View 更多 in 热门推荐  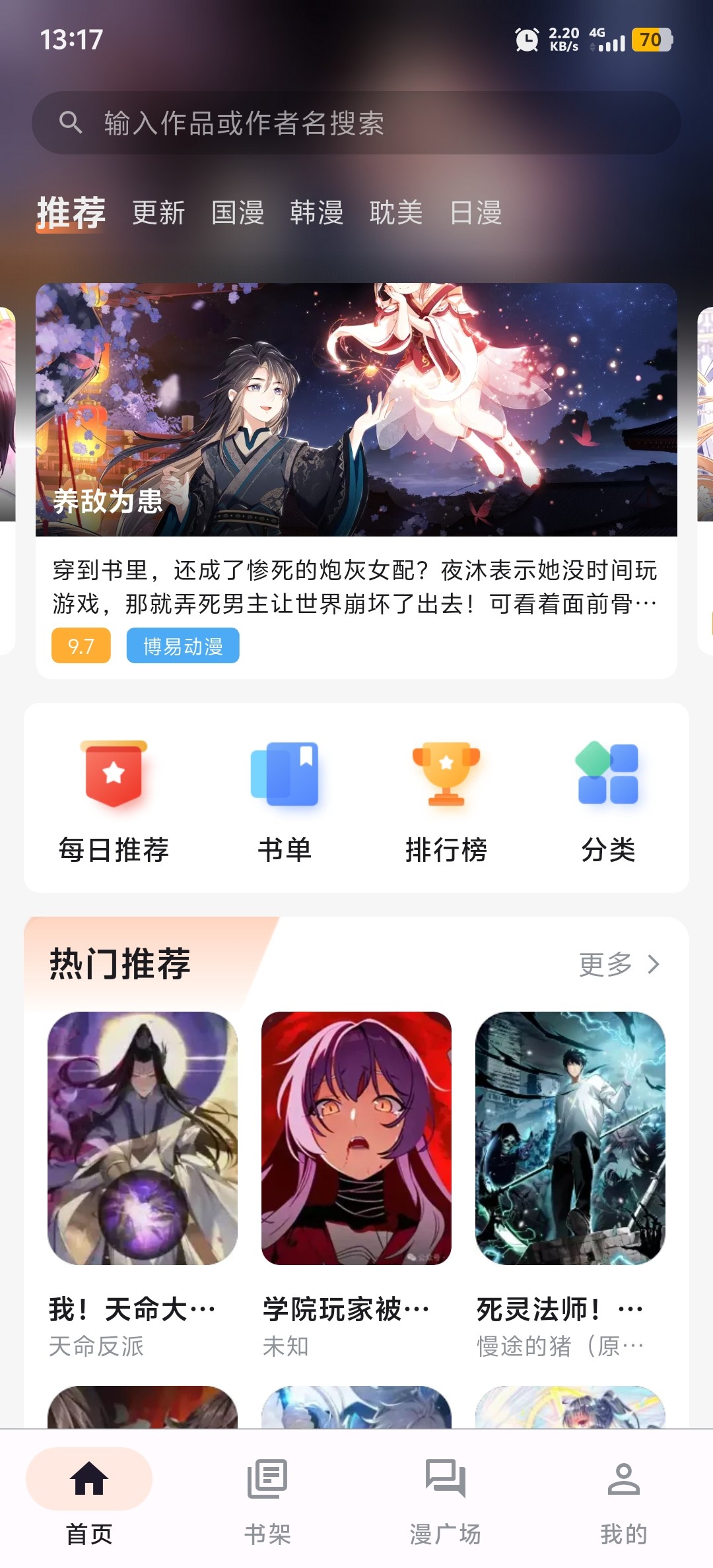pos(619,964)
